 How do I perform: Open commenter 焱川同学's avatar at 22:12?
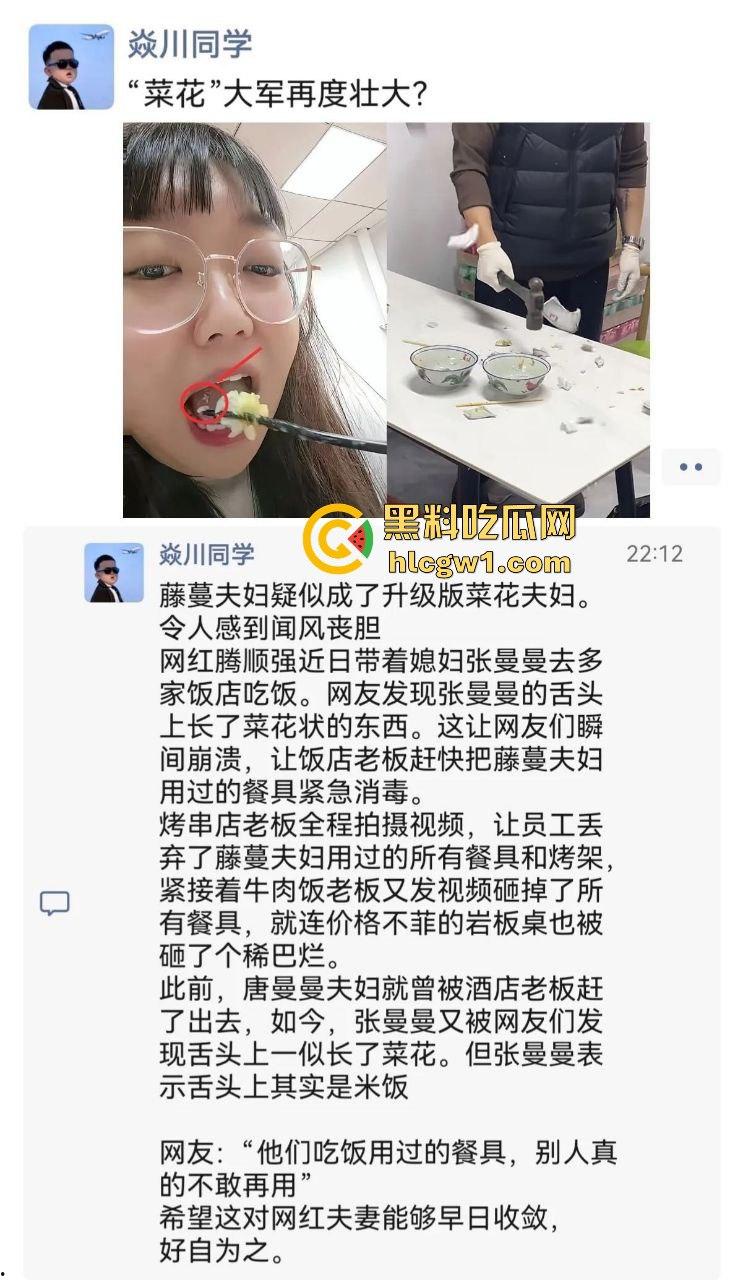coord(113,573)
